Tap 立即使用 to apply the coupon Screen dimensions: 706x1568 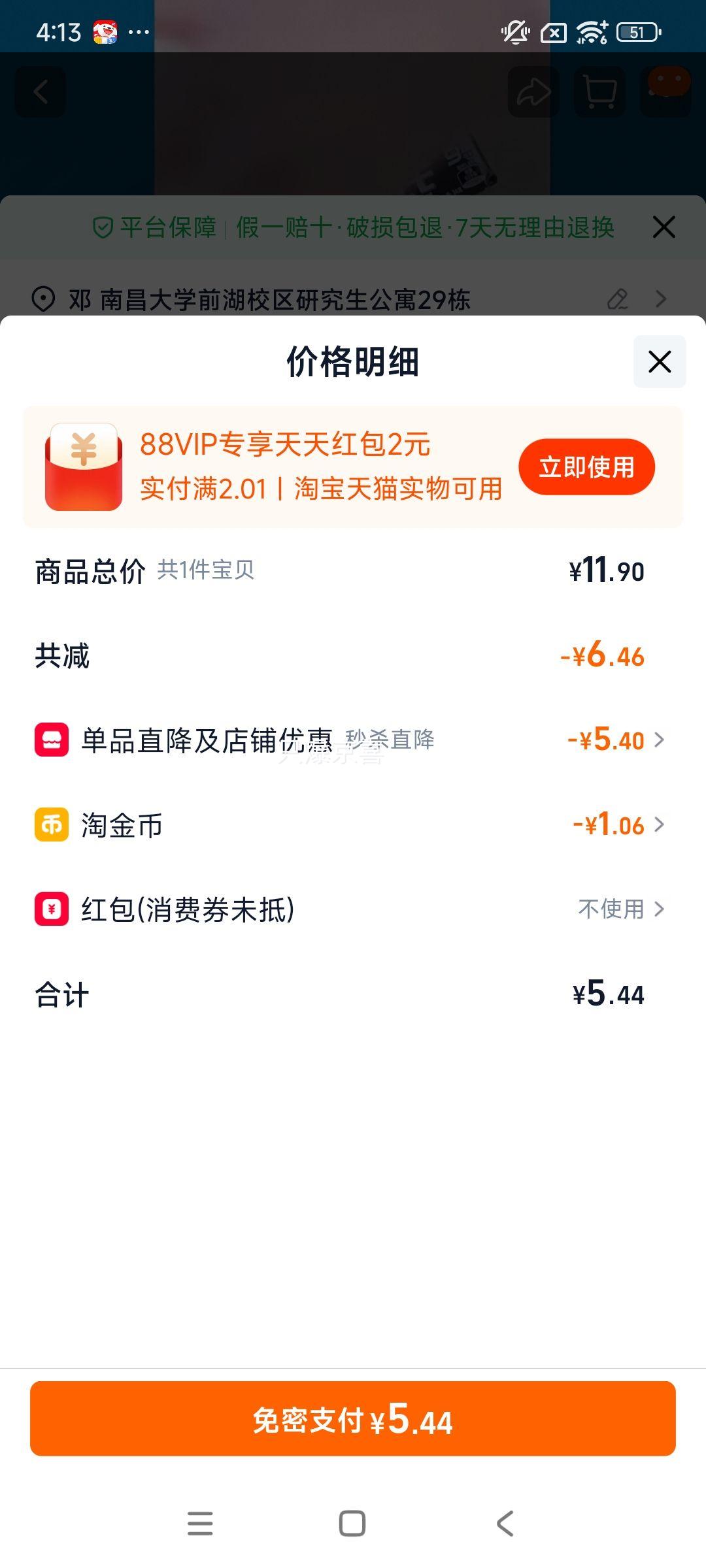(x=586, y=466)
